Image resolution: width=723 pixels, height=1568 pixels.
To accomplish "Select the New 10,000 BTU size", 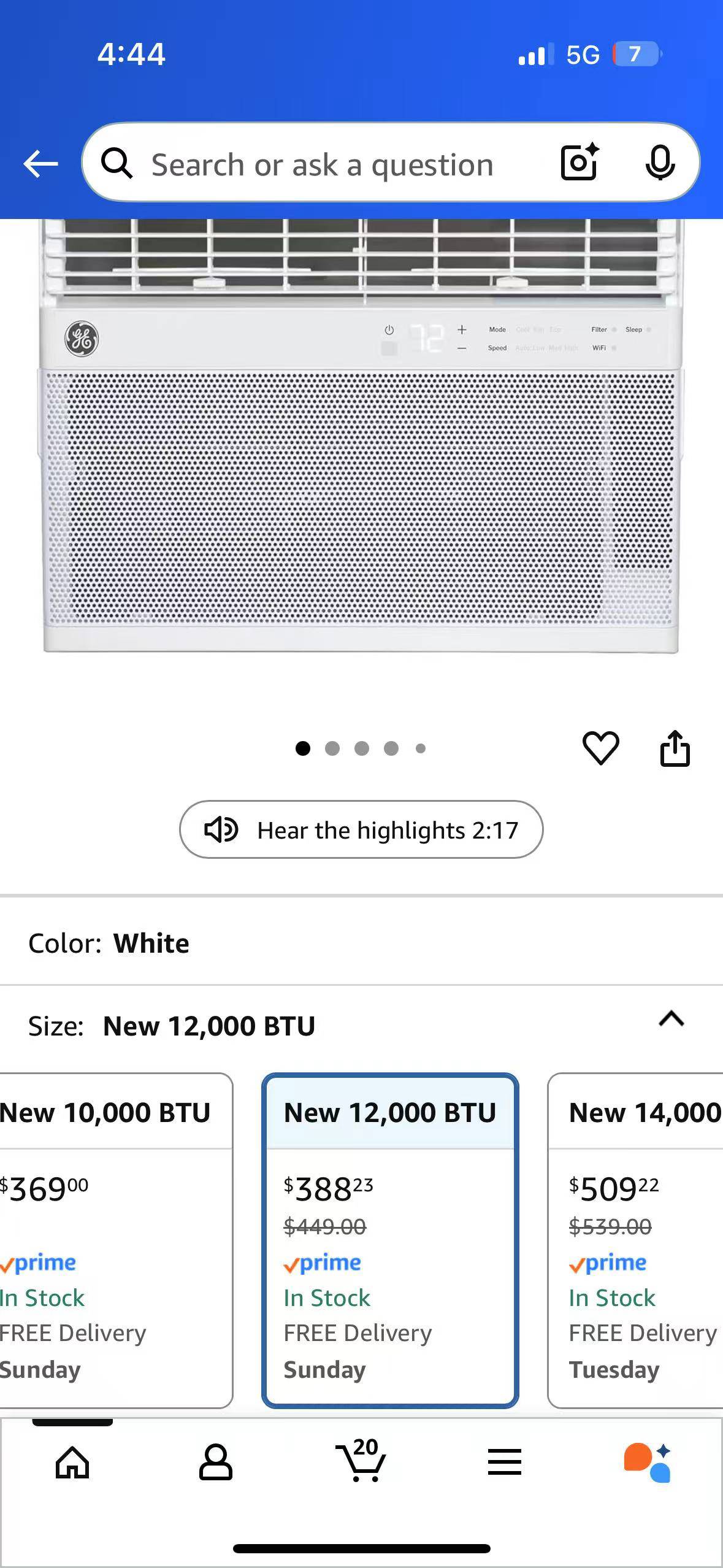I will click(110, 1239).
